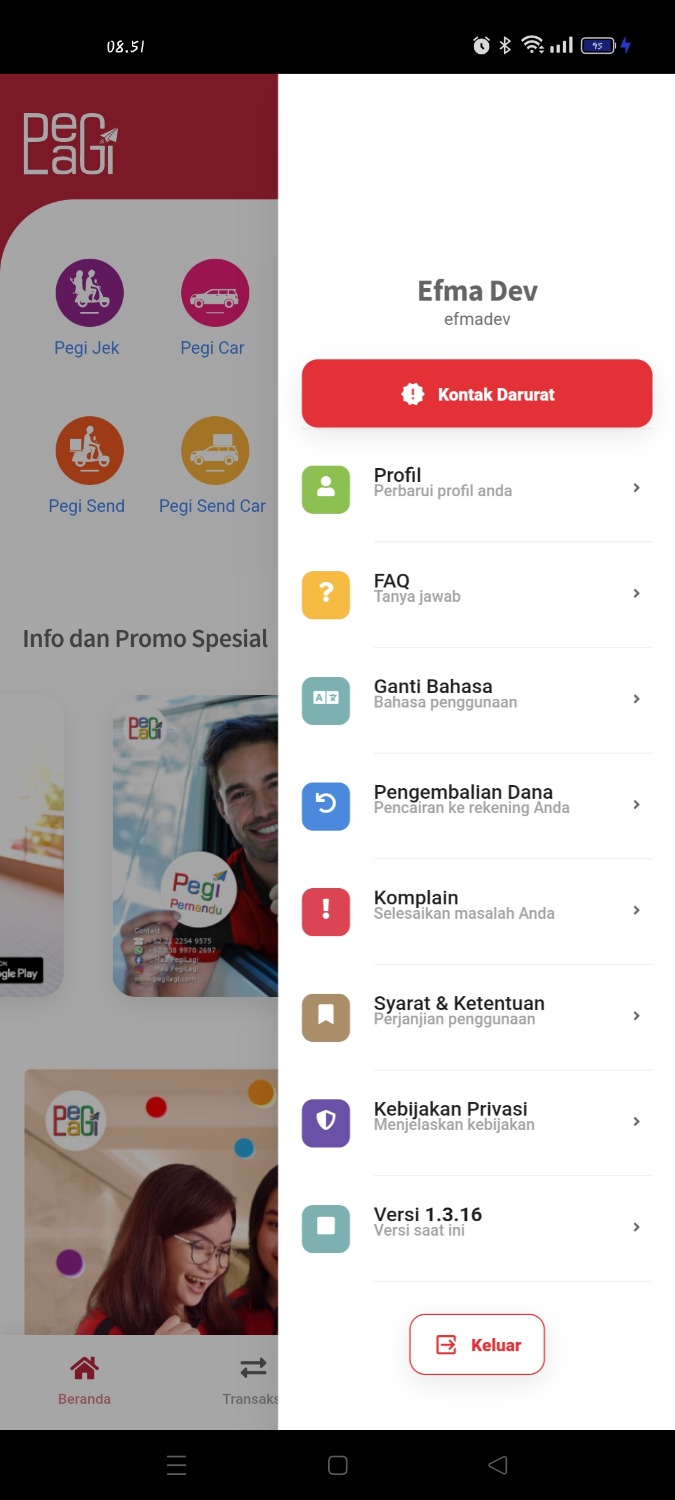View Syarat & Ketentuan
Screen dimensions: 675x1500
click(x=477, y=1017)
